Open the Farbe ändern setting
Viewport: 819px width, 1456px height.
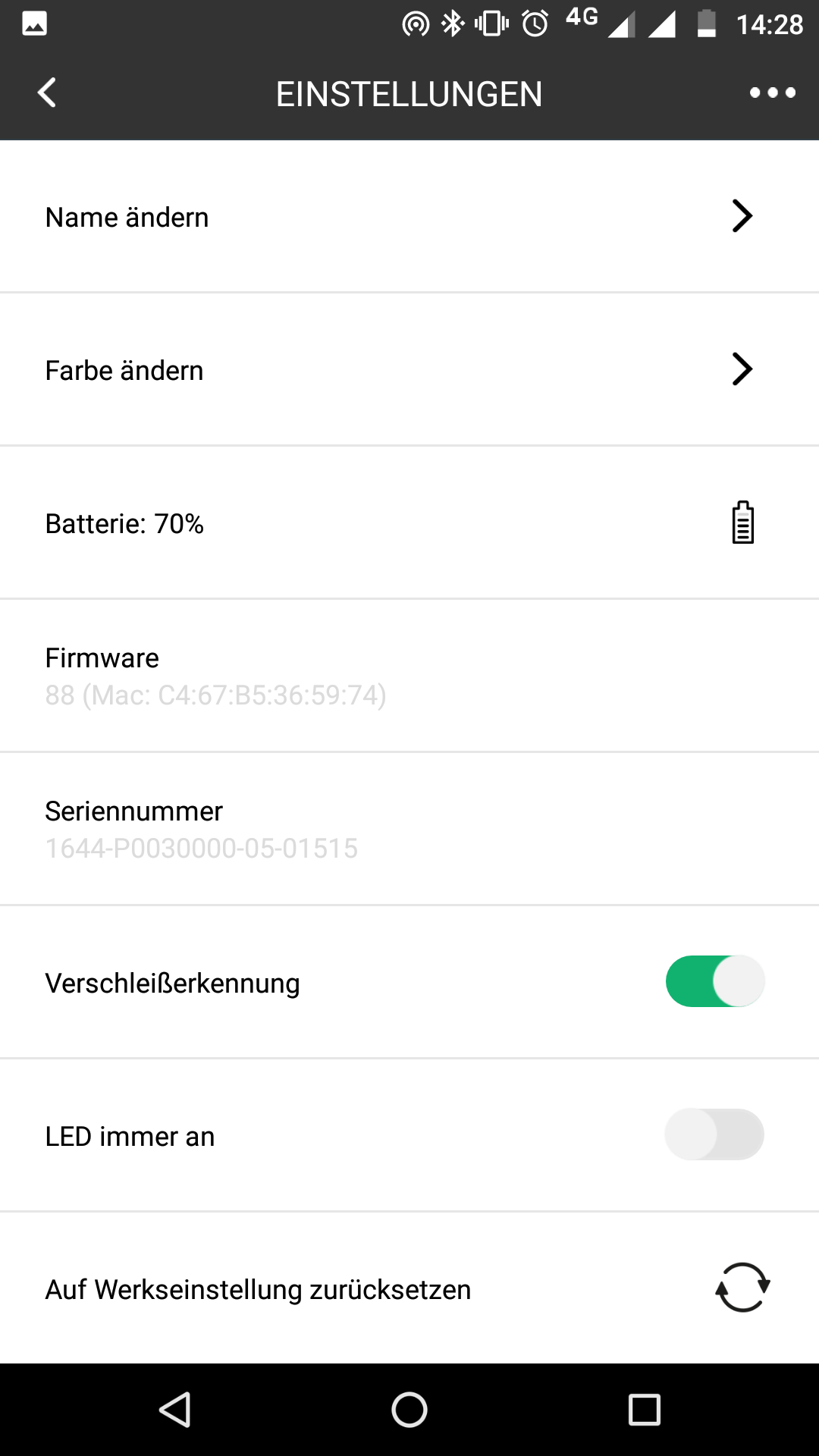(x=409, y=370)
